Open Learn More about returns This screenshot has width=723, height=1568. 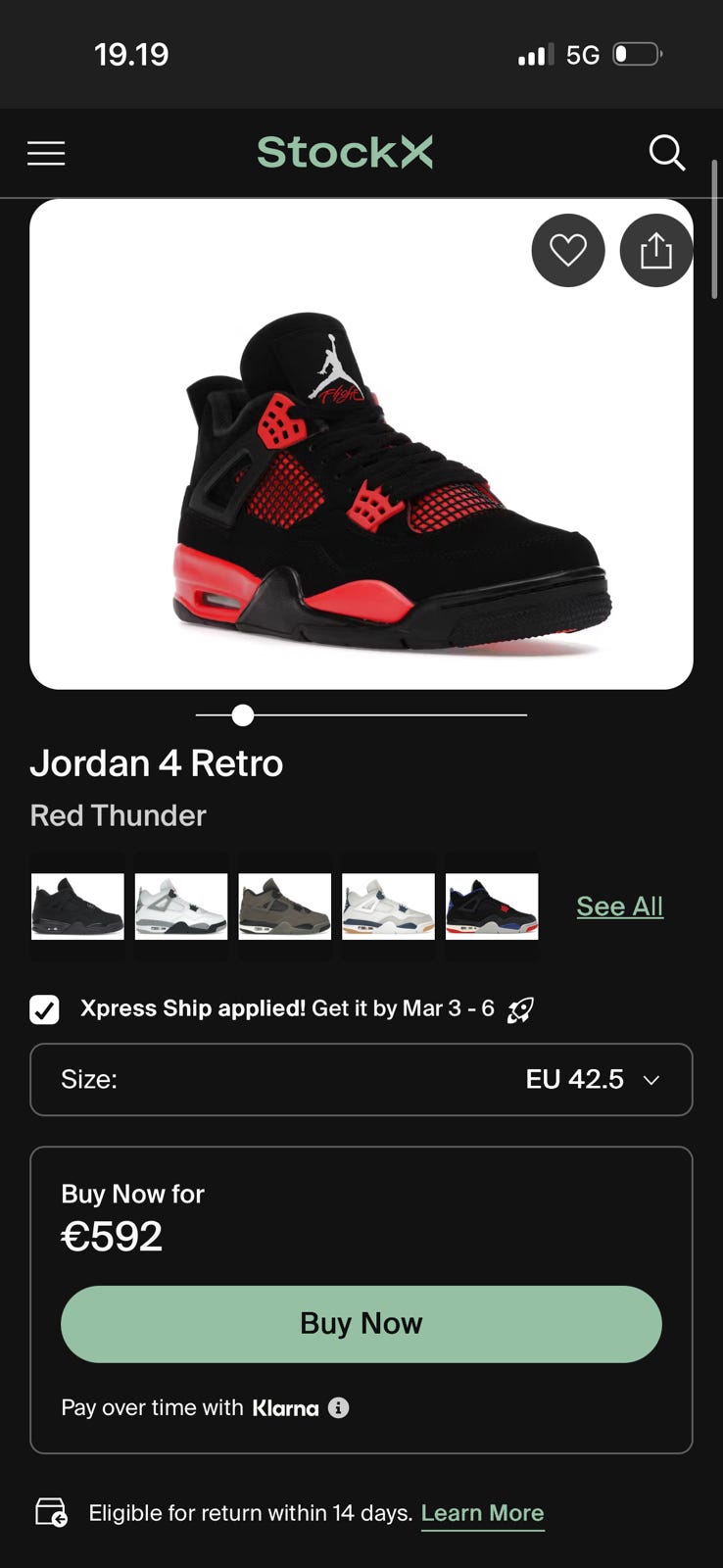[x=482, y=1513]
